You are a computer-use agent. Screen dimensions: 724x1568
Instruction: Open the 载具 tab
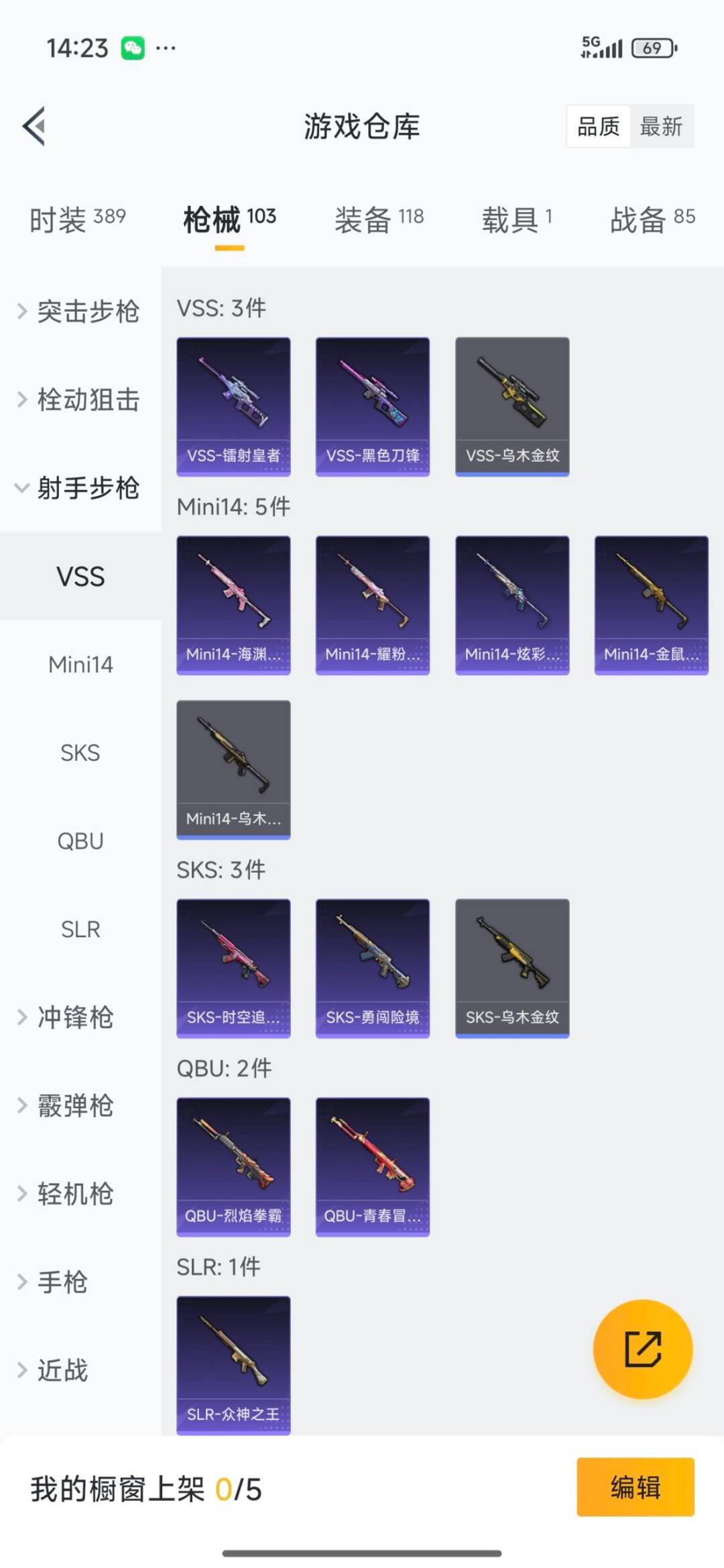pyautogui.click(x=516, y=219)
